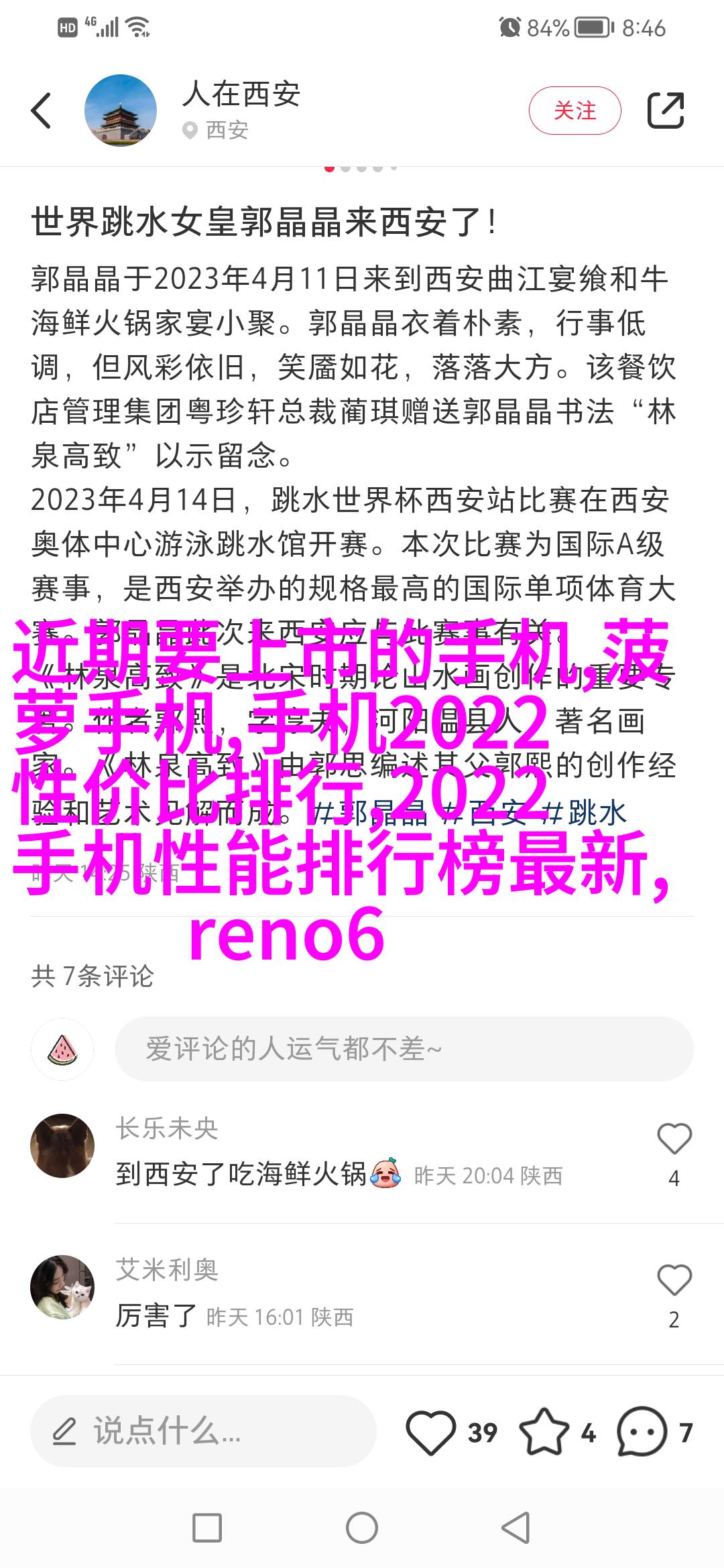The height and width of the screenshot is (1568, 724).
Task: Go back using the top-left arrow
Action: click(x=42, y=111)
